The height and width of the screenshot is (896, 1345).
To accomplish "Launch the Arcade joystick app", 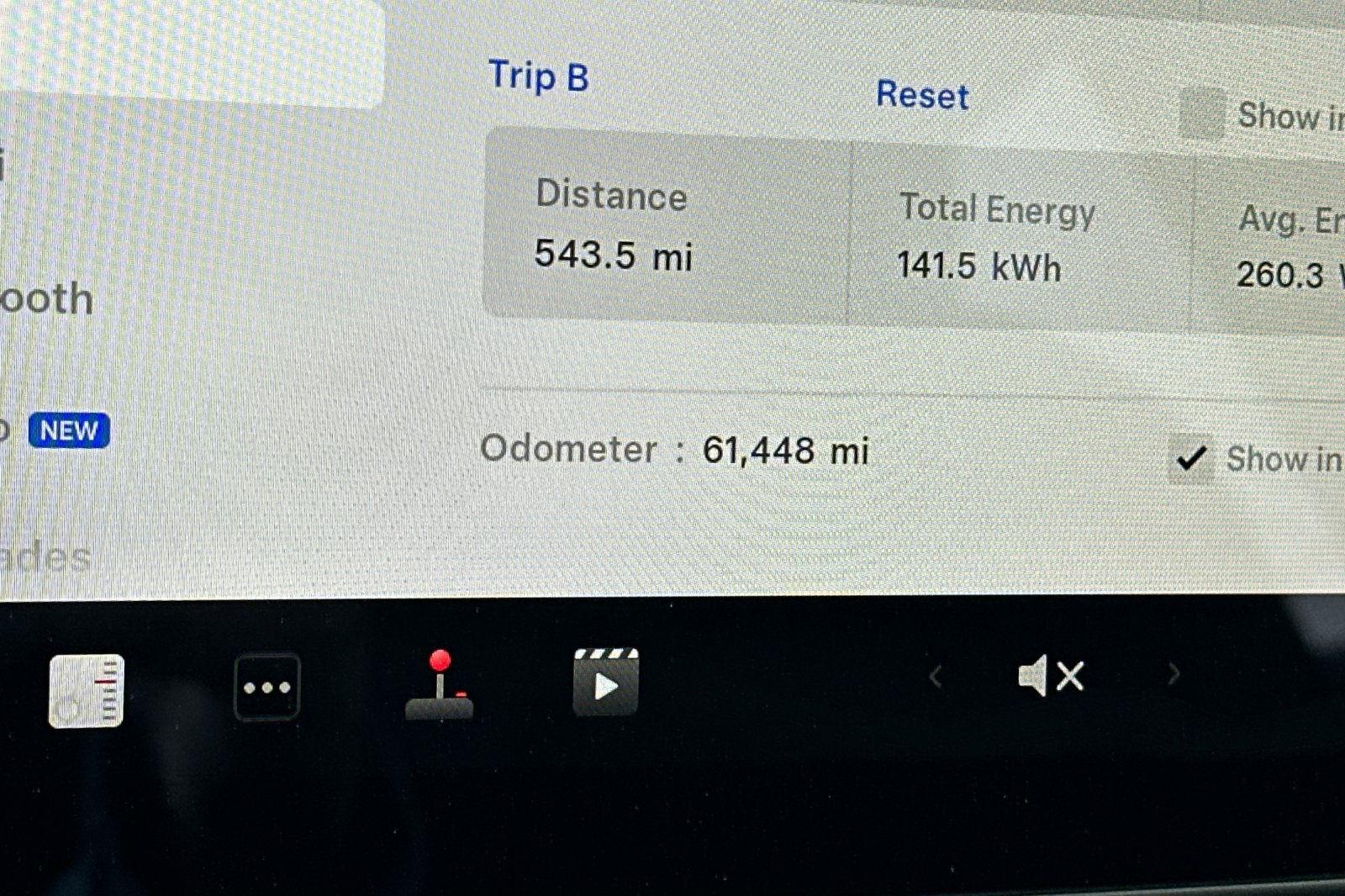I will (x=440, y=686).
